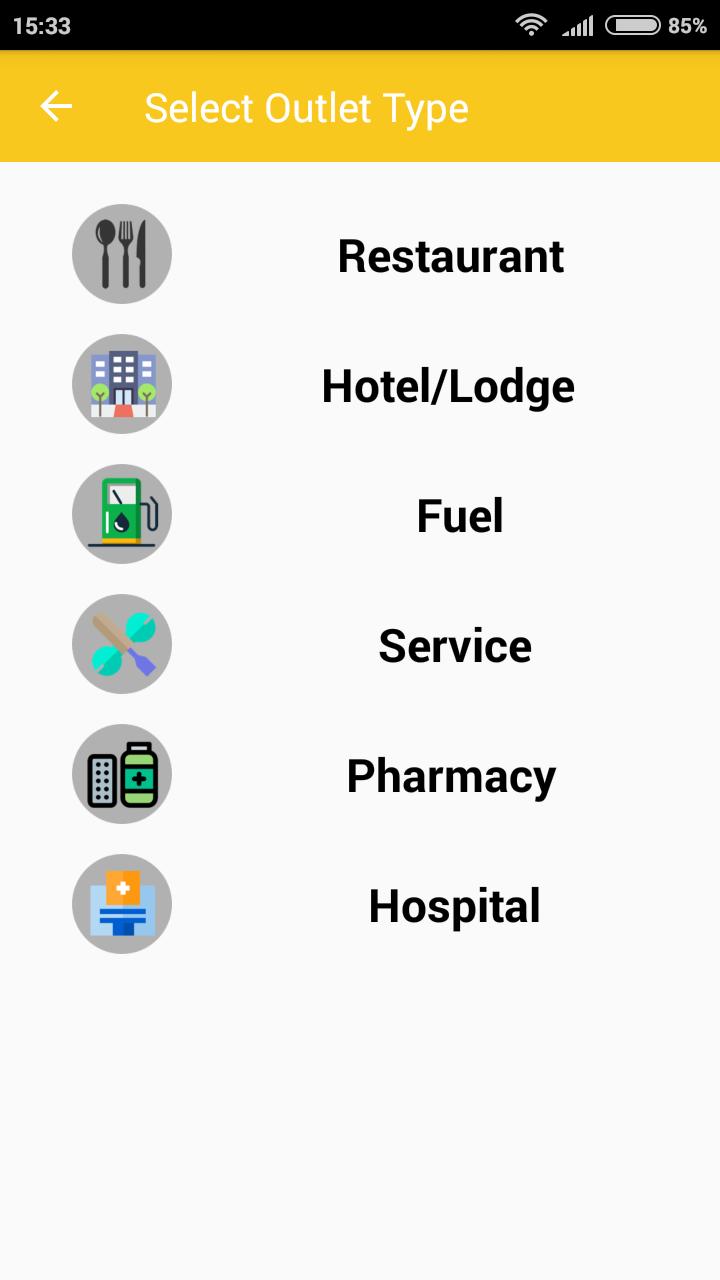Viewport: 720px width, 1280px height.
Task: Open the Service outlet option
Action: (x=454, y=646)
